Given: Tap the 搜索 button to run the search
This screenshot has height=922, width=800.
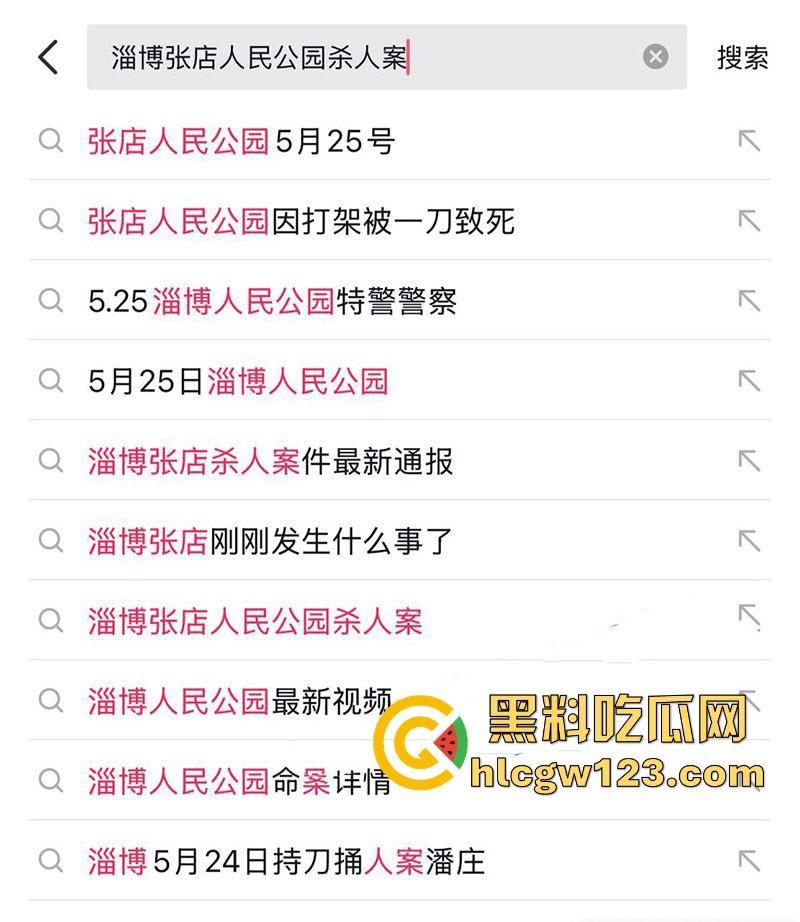Looking at the screenshot, I should 742,57.
